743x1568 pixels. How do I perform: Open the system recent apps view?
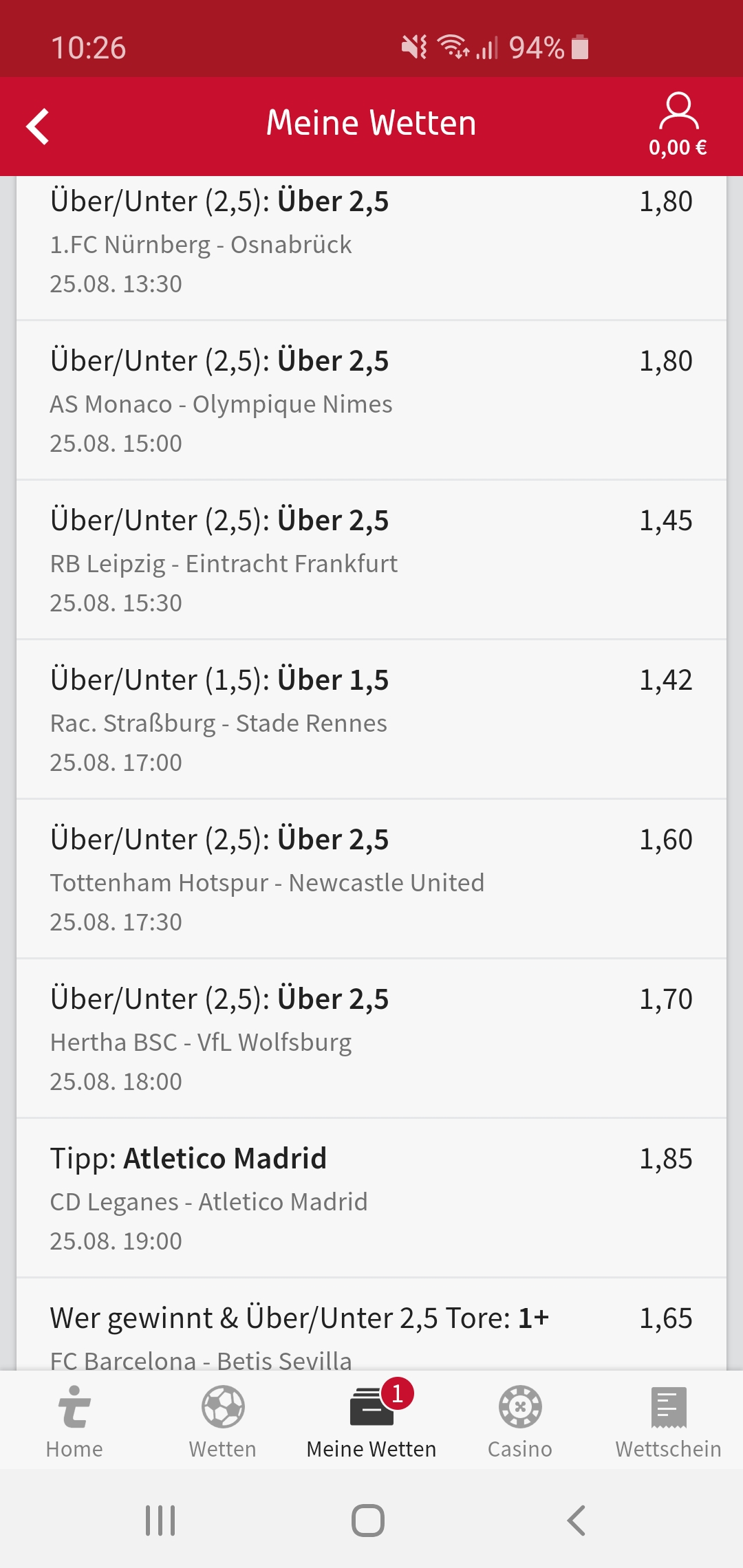coord(160,1521)
